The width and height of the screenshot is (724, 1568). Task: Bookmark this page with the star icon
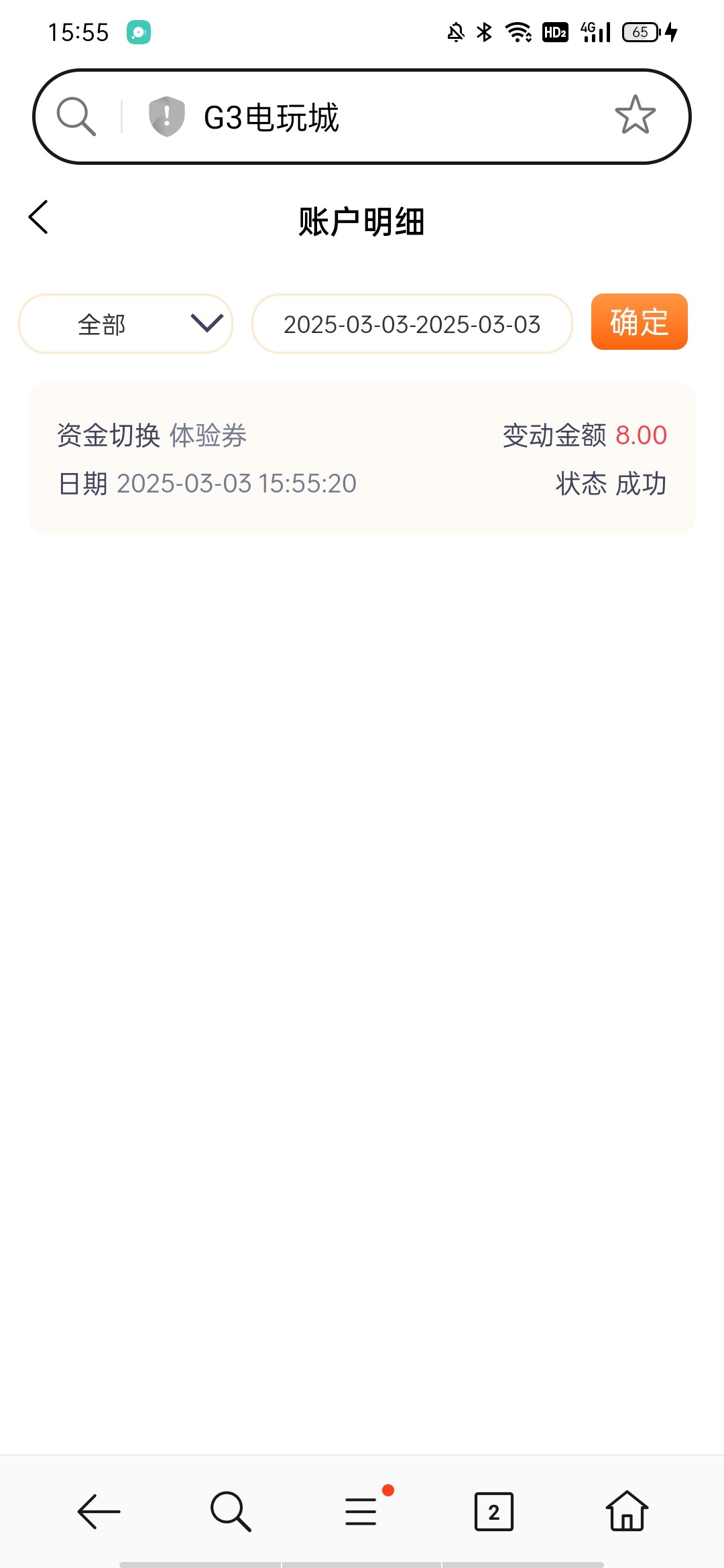coord(635,116)
